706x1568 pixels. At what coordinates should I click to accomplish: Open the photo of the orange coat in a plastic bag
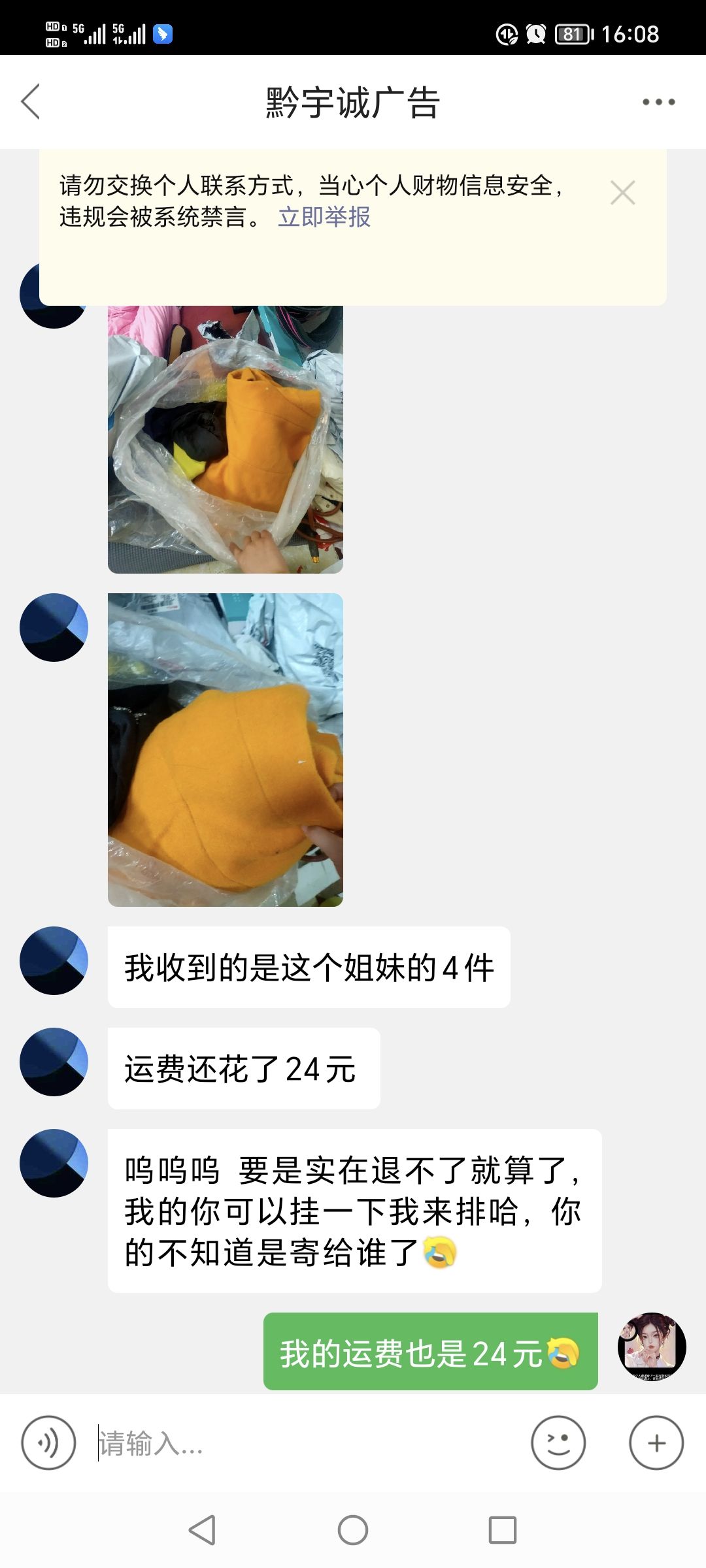(x=226, y=439)
